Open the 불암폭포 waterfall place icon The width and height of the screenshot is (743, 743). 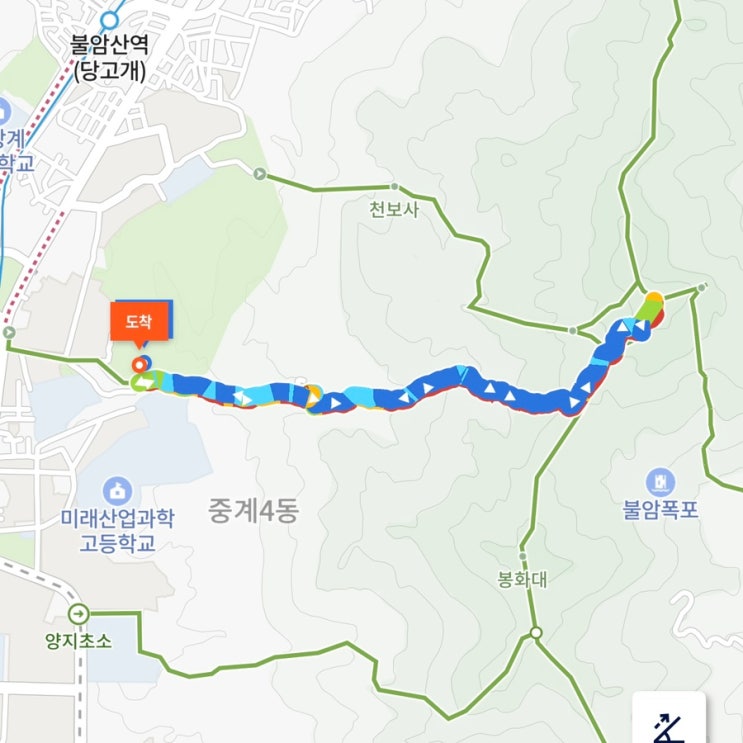click(x=660, y=482)
